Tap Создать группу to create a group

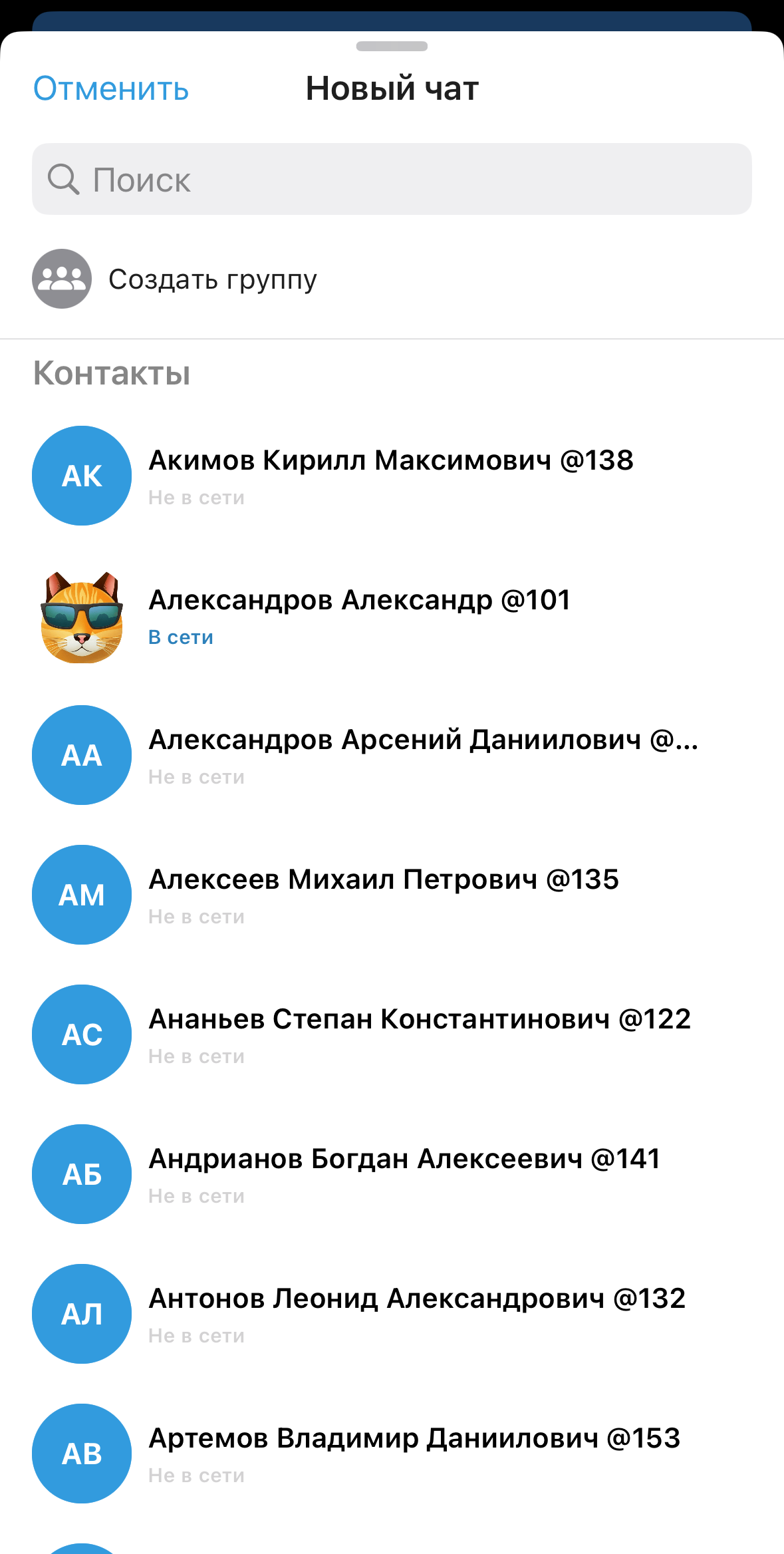[x=212, y=279]
